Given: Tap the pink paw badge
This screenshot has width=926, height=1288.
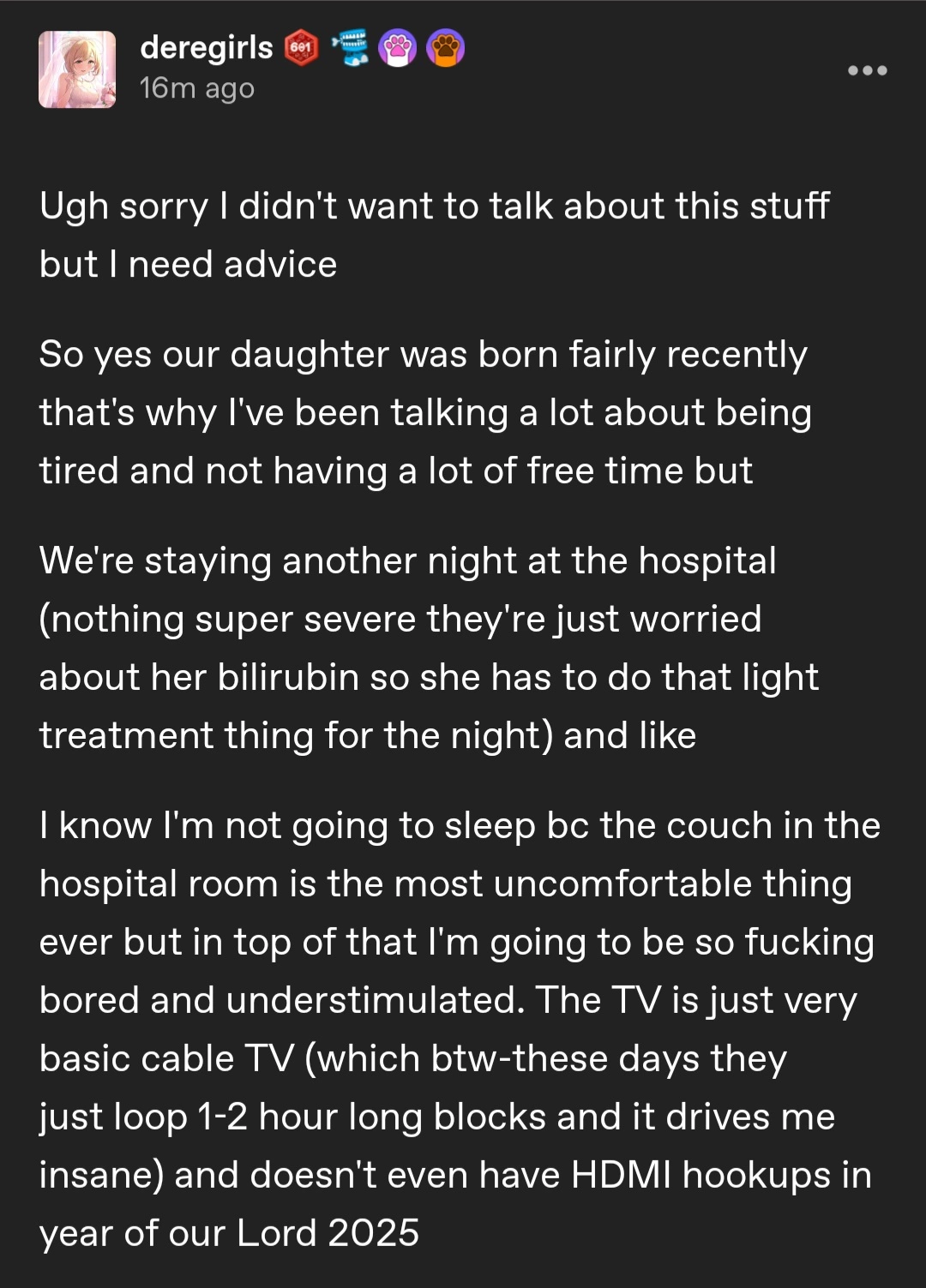Looking at the screenshot, I should tap(397, 48).
